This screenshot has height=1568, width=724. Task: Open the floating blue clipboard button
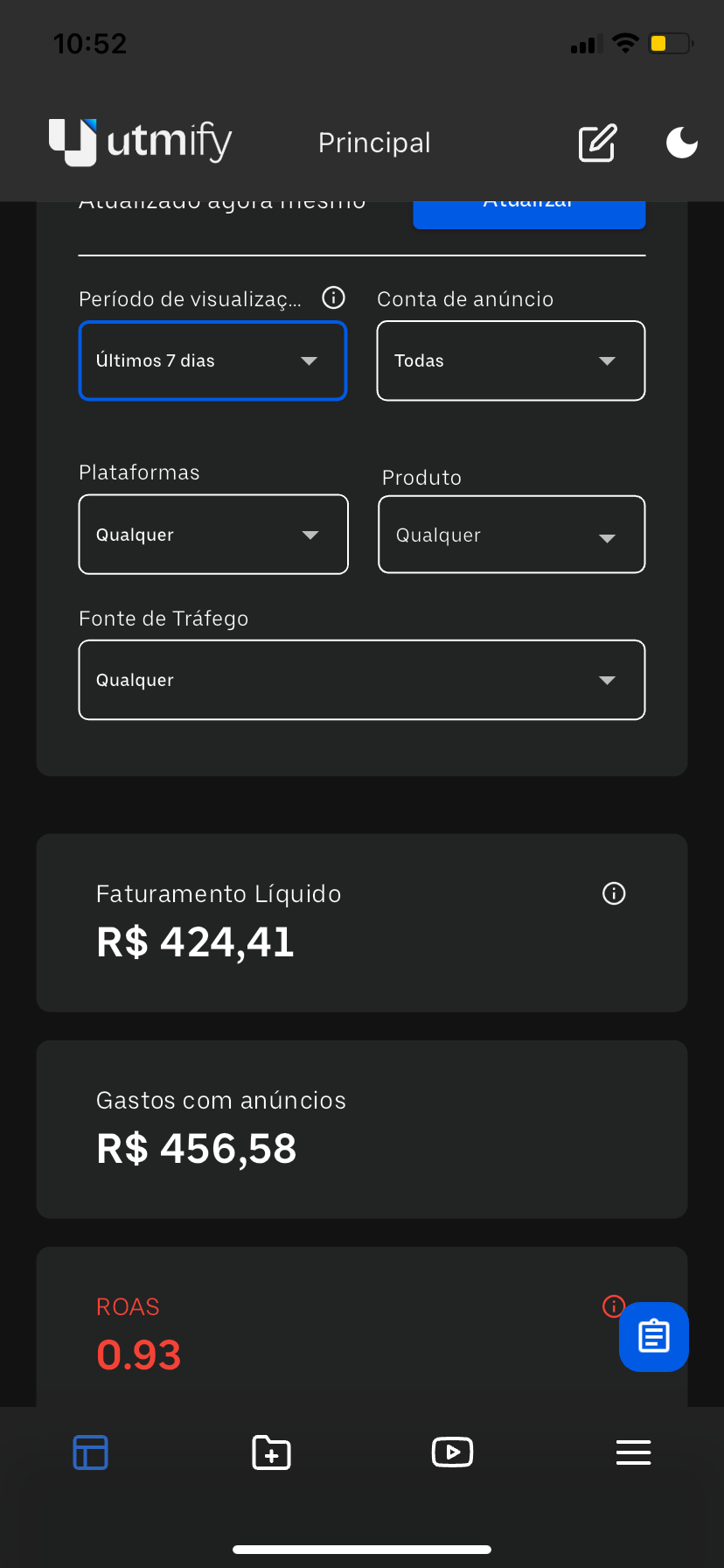click(x=653, y=1336)
